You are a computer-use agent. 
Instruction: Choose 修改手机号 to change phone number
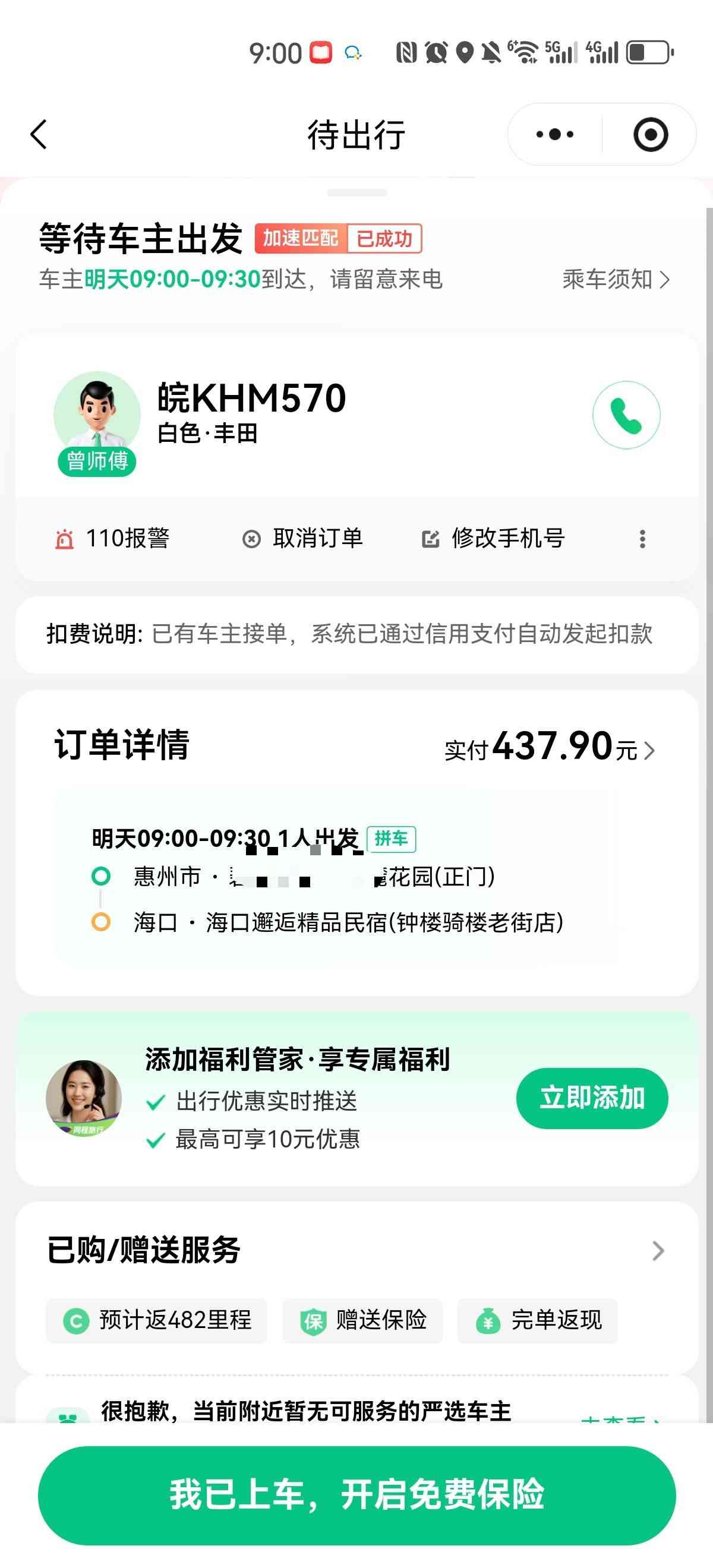point(494,539)
